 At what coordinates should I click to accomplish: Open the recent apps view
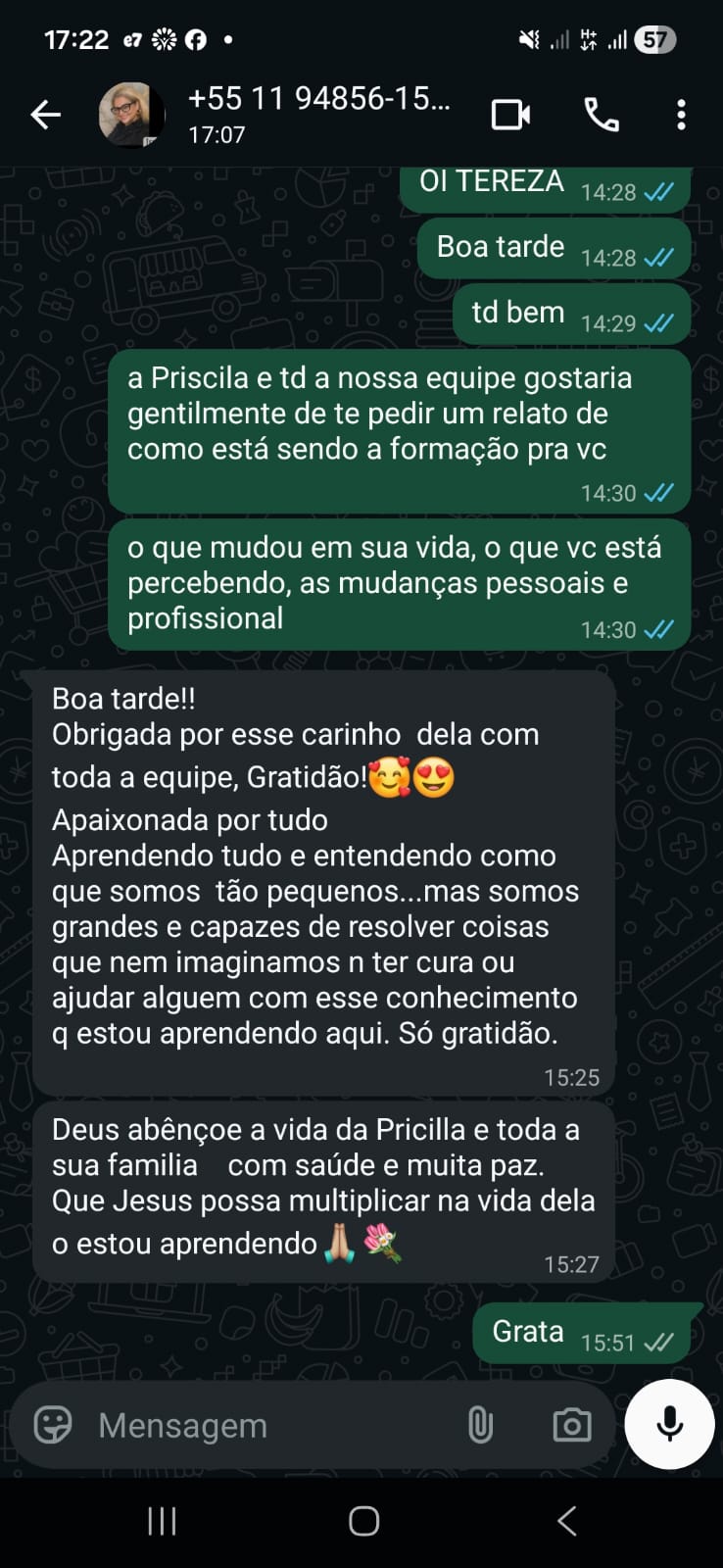tap(162, 1521)
